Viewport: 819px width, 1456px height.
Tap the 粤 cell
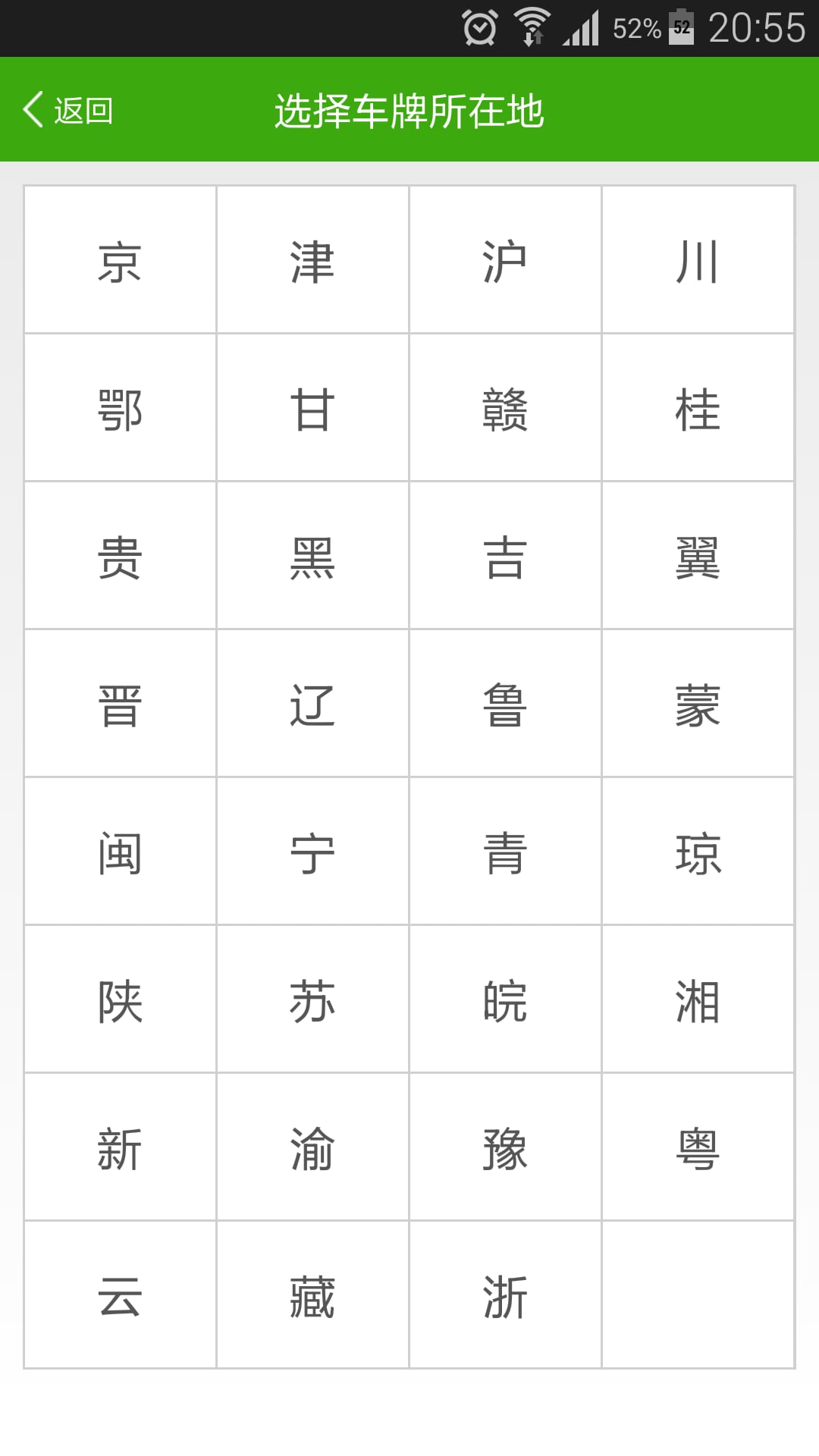tap(698, 1147)
